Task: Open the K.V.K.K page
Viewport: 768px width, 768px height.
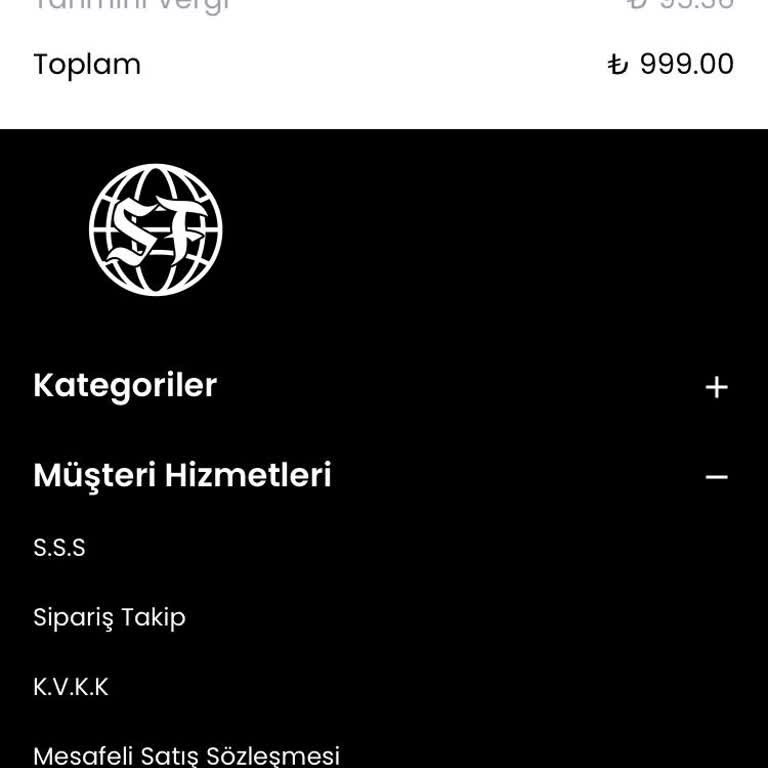Action: coord(71,687)
